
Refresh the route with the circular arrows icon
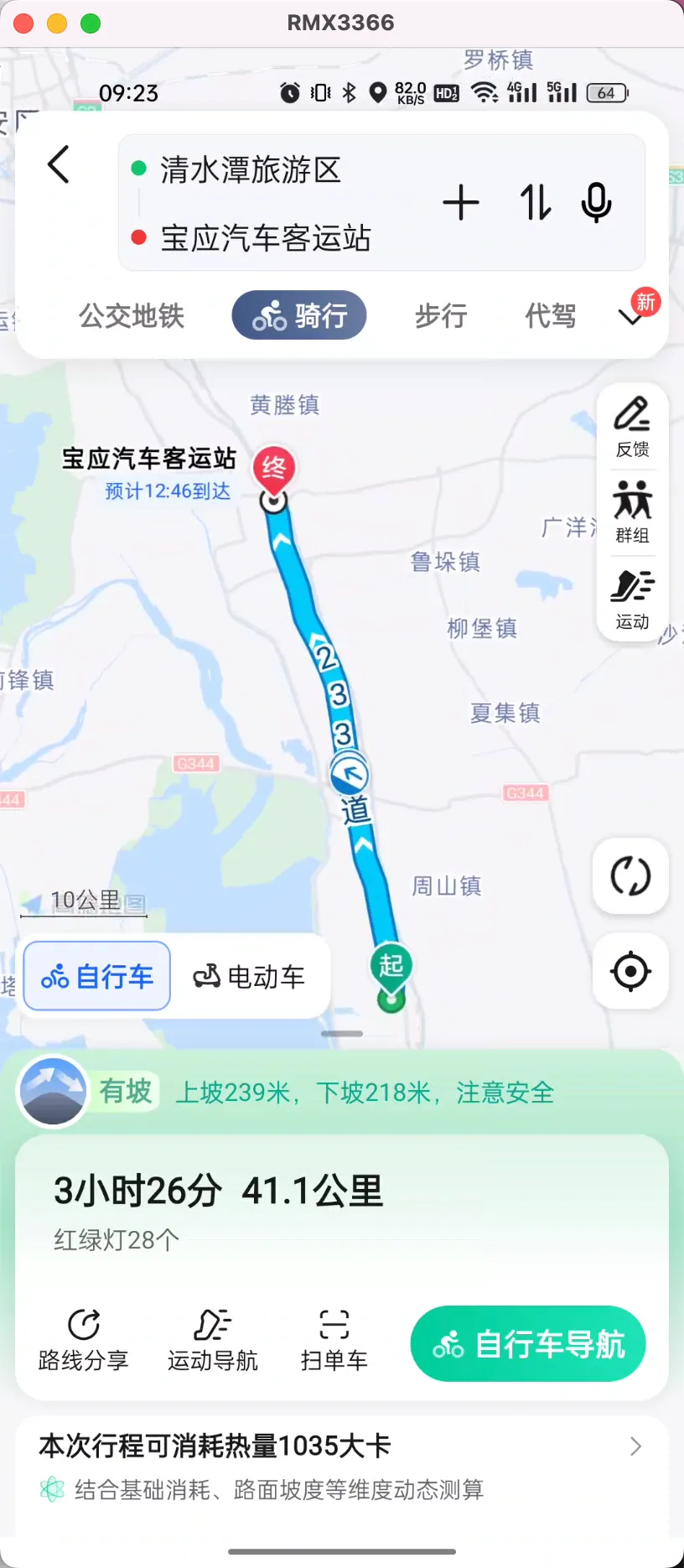(630, 875)
